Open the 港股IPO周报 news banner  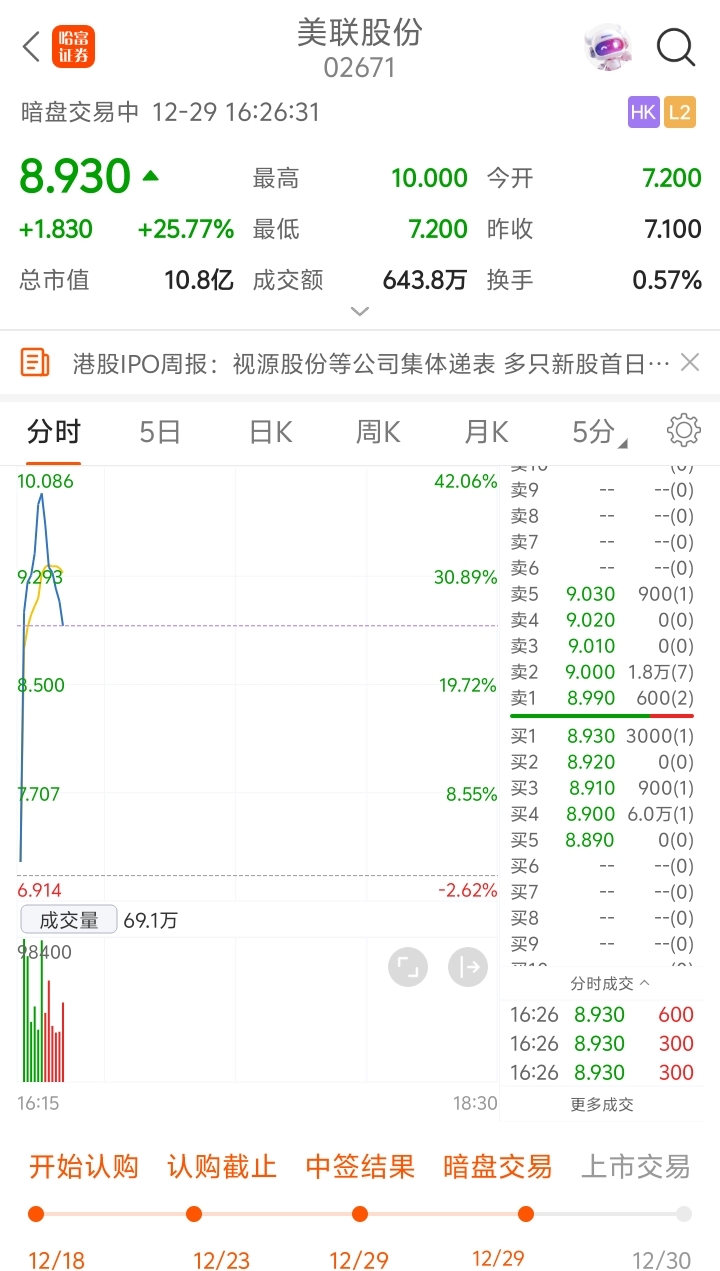click(370, 363)
